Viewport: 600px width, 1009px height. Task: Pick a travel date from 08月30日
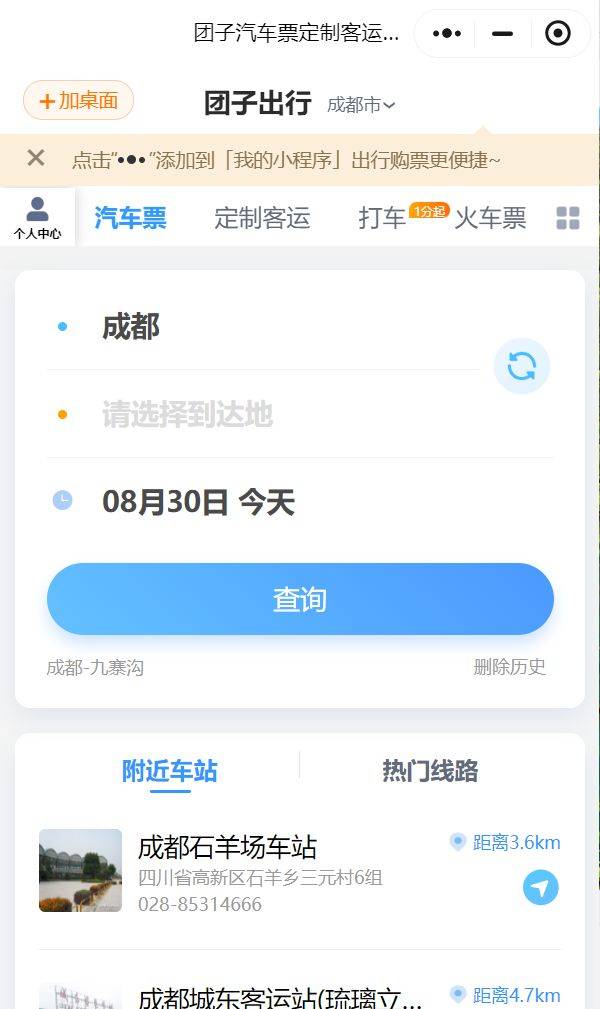click(x=198, y=502)
